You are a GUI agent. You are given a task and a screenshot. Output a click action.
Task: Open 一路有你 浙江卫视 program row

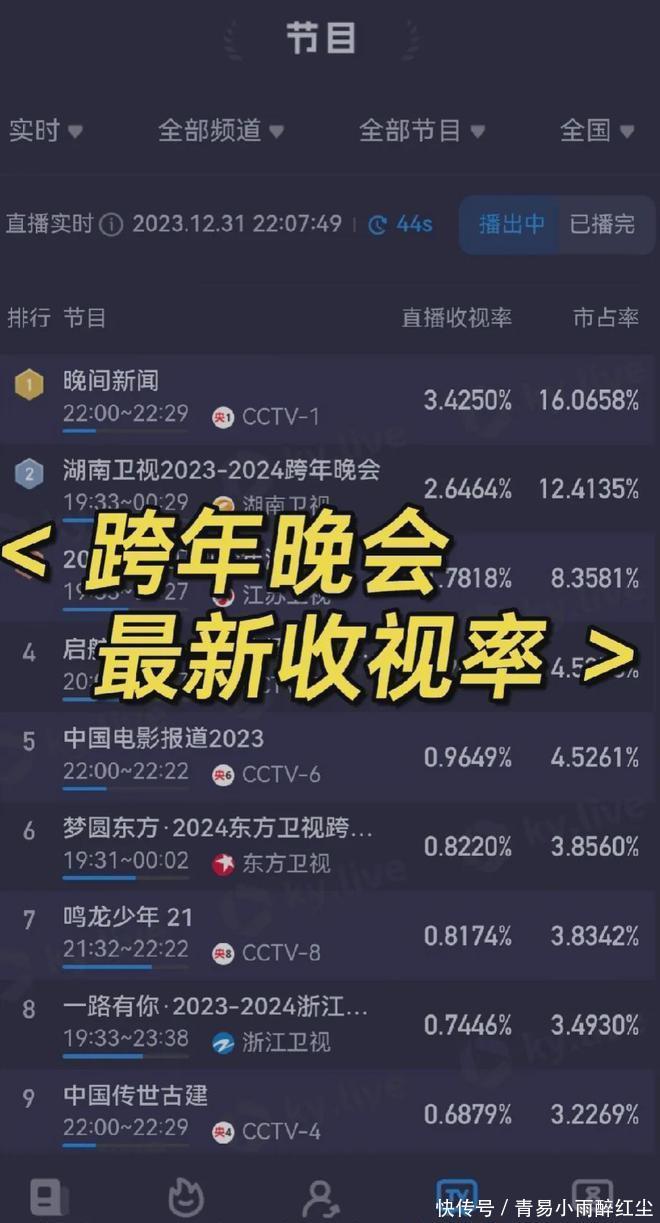point(330,1023)
